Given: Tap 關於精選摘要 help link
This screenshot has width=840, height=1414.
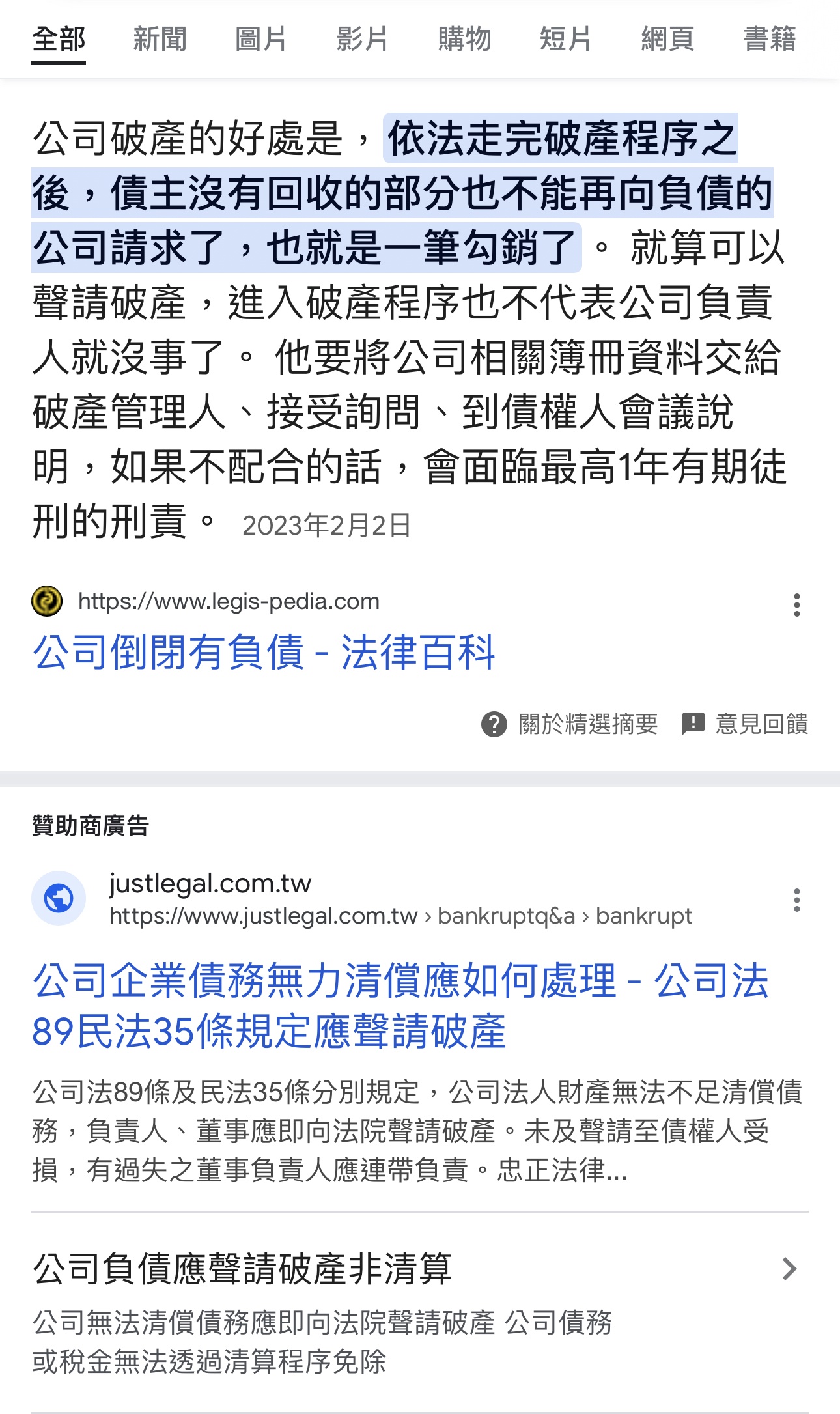Looking at the screenshot, I should tap(570, 724).
